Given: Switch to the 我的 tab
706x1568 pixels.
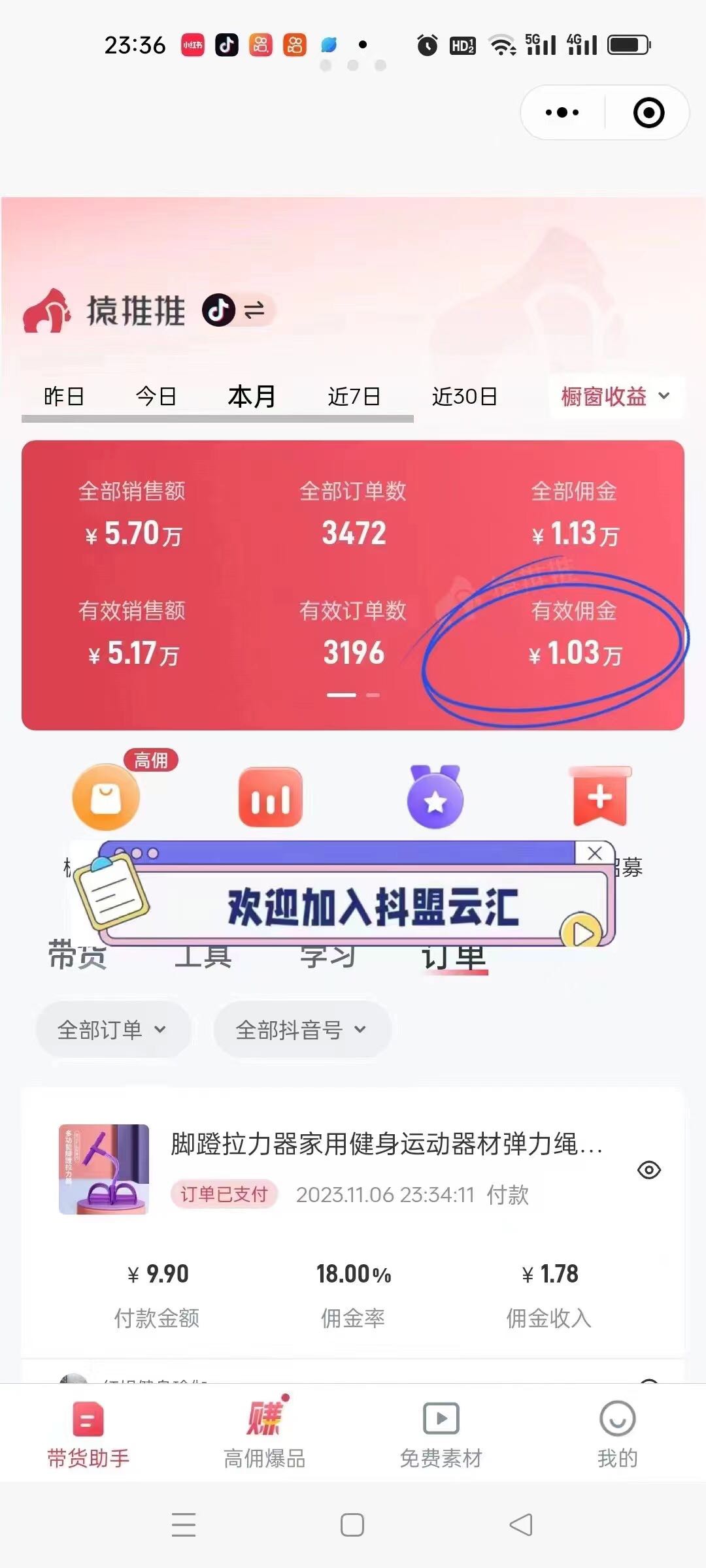Looking at the screenshot, I should (x=617, y=1433).
